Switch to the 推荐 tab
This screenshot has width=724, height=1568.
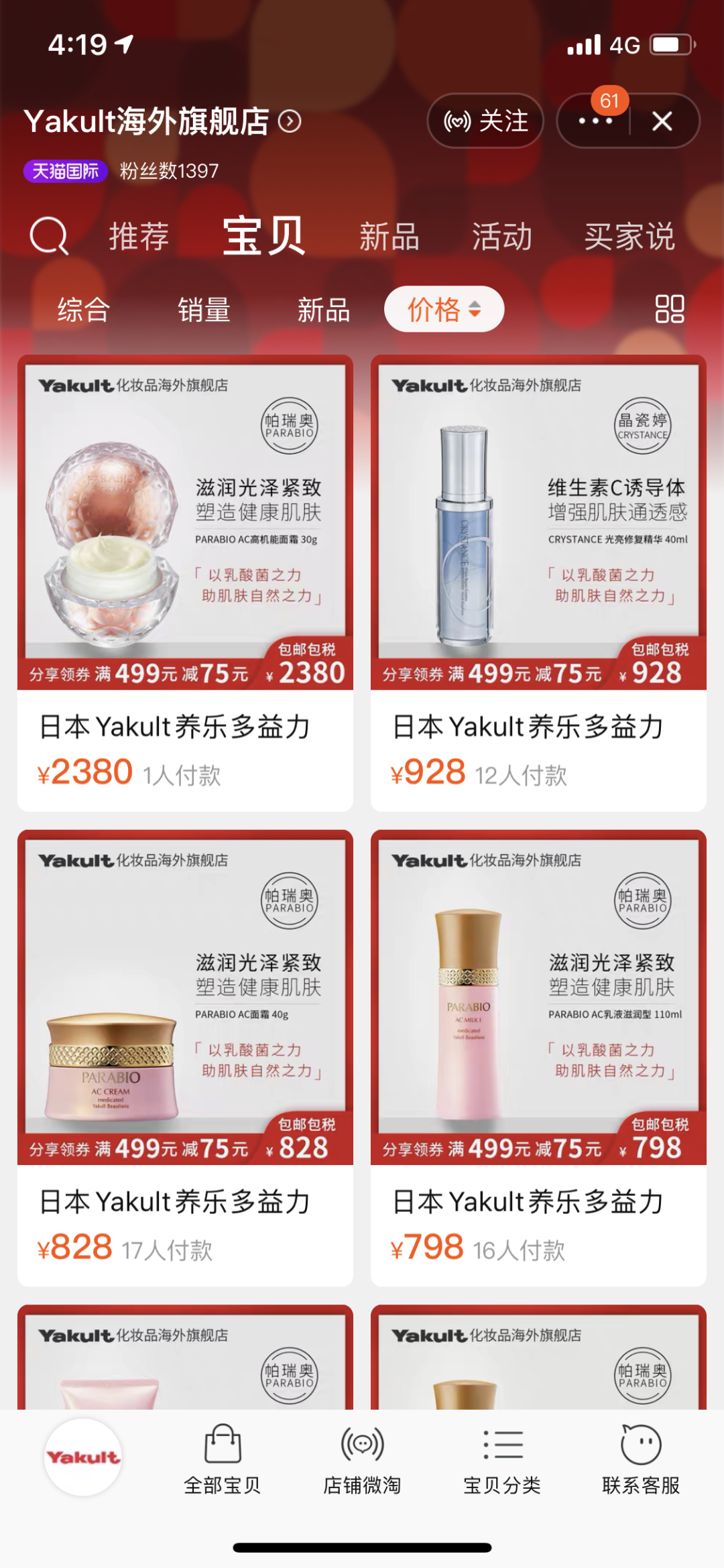point(139,237)
